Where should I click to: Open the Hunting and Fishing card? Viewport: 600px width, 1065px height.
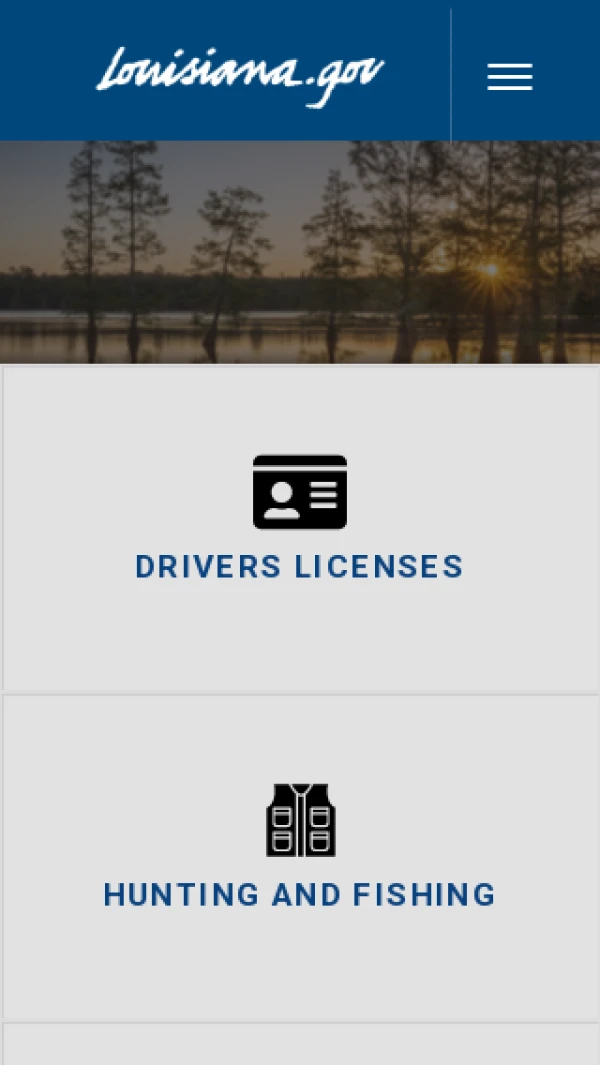point(300,855)
